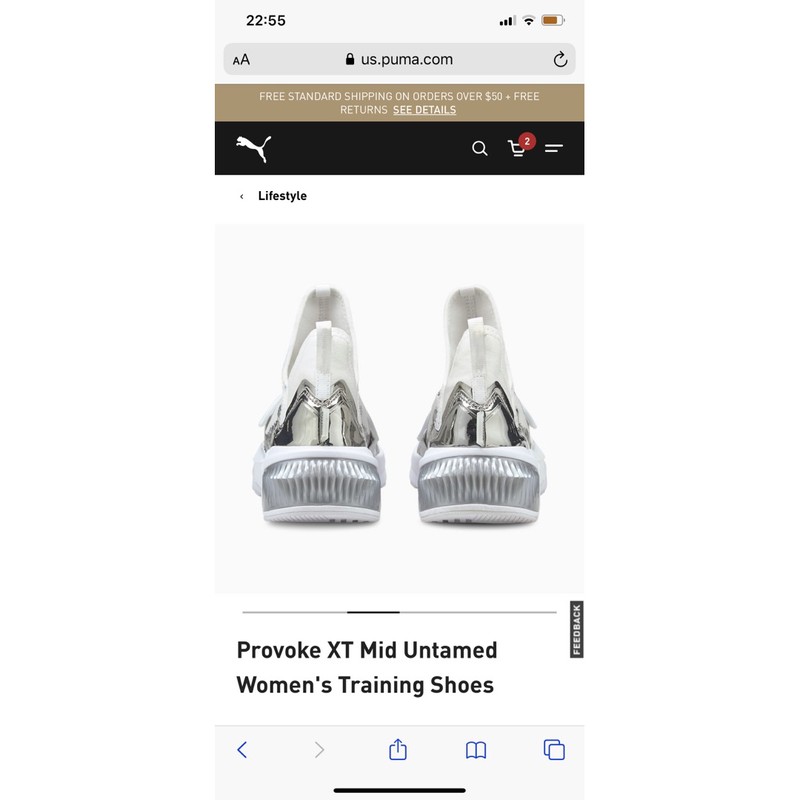Open the Feedback side tab
Screen dimensions: 800x800
tap(576, 630)
